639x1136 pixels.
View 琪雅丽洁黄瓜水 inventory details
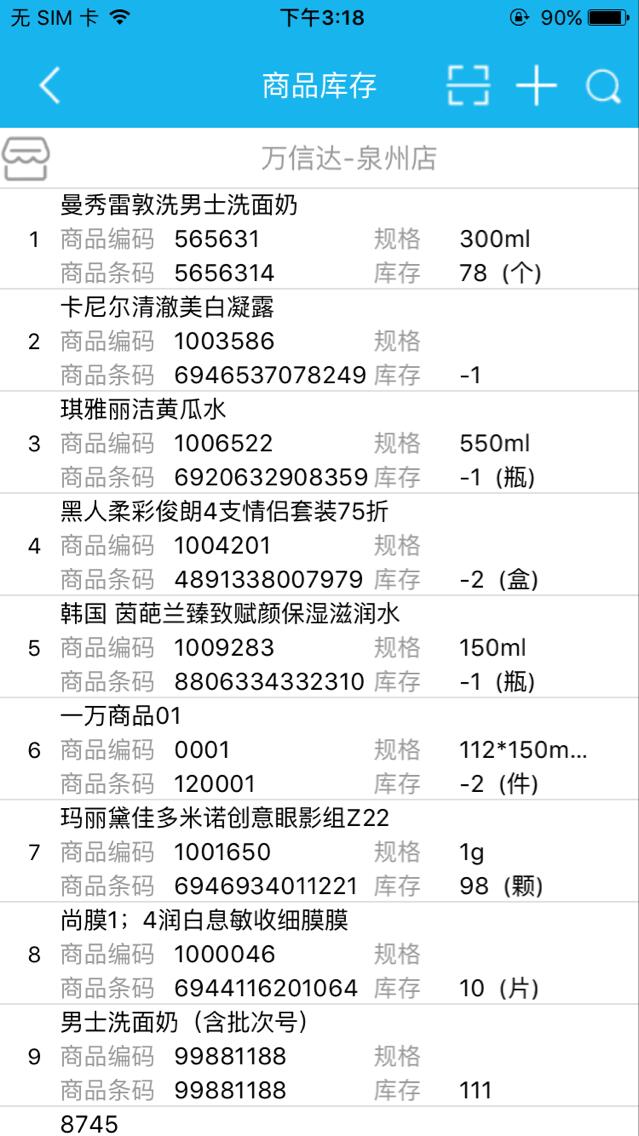tap(320, 443)
